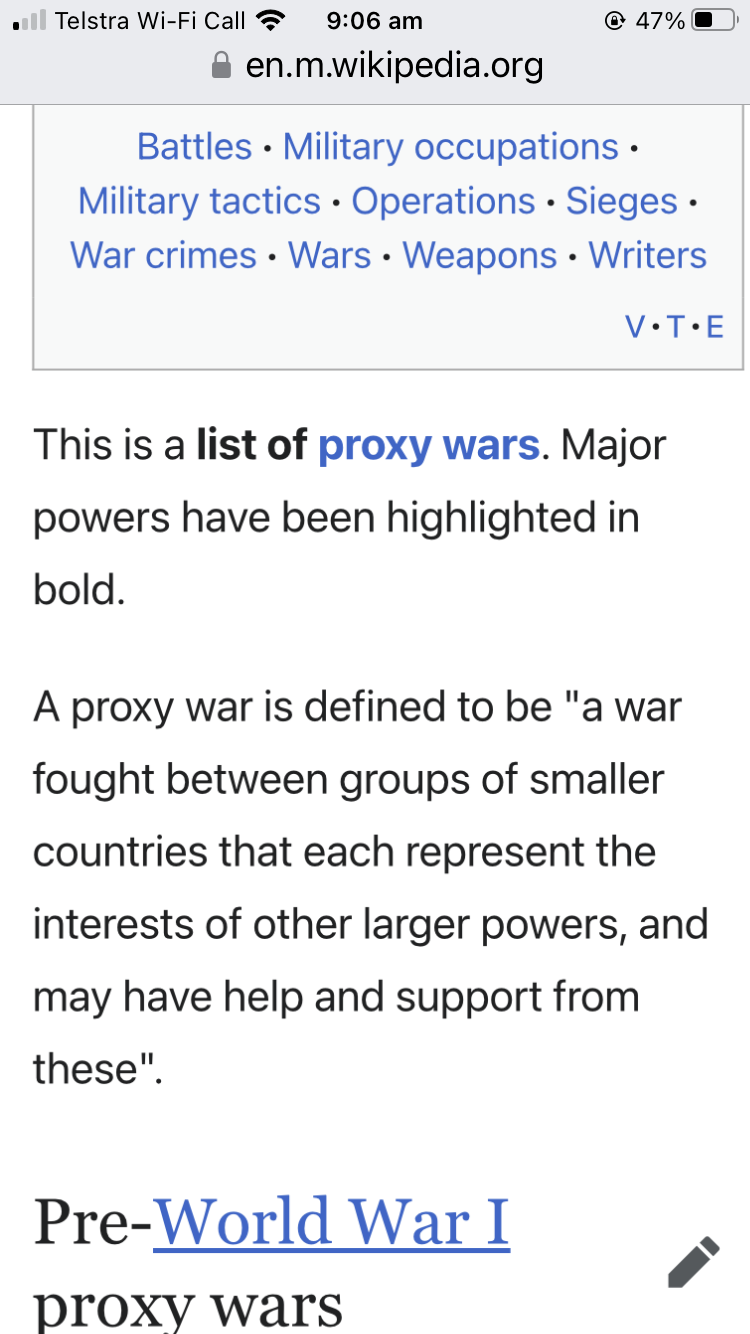Follow the Sieges link
The image size is (750, 1334).
point(621,201)
